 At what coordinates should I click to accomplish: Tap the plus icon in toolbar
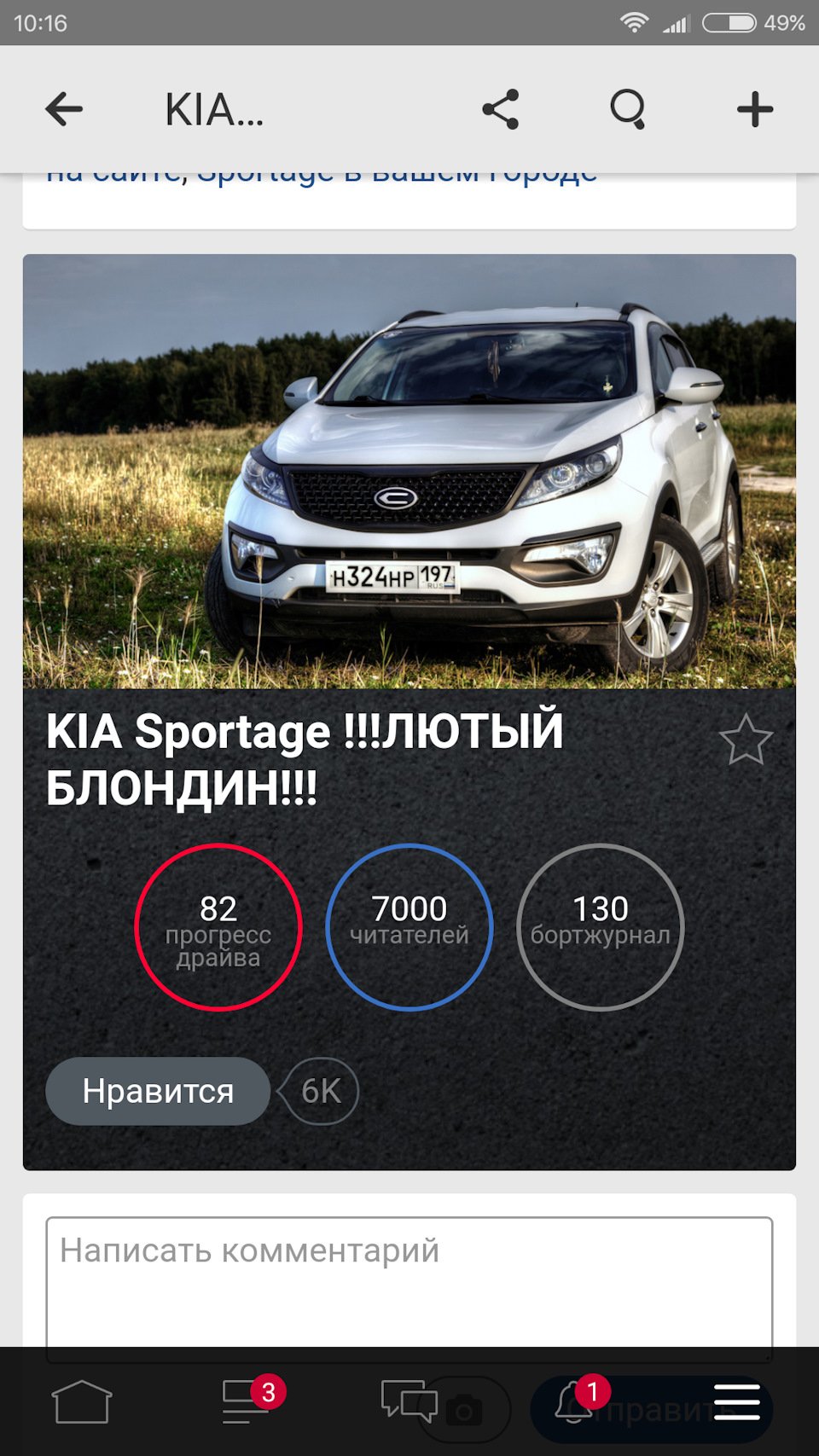point(755,109)
